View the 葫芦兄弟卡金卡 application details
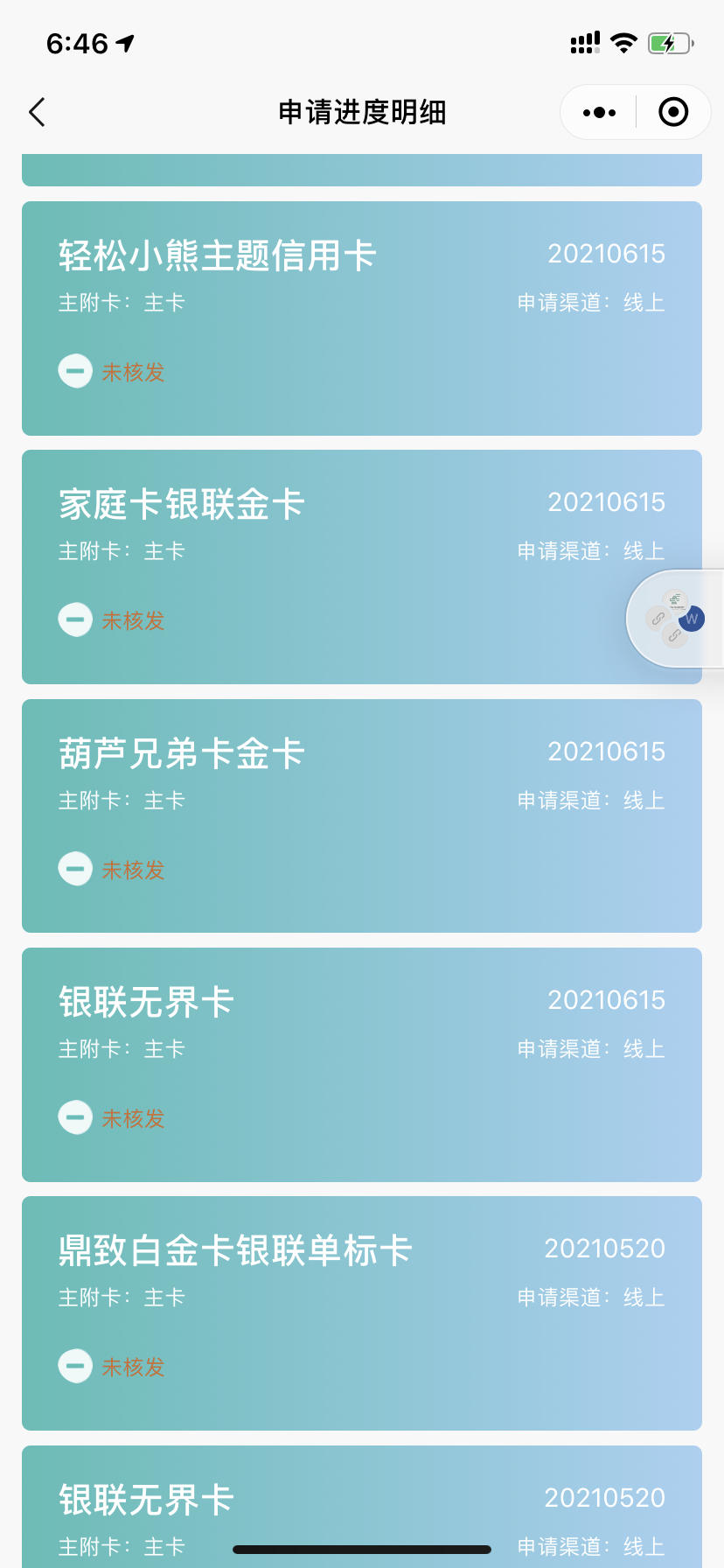Image resolution: width=724 pixels, height=1568 pixels. click(362, 815)
